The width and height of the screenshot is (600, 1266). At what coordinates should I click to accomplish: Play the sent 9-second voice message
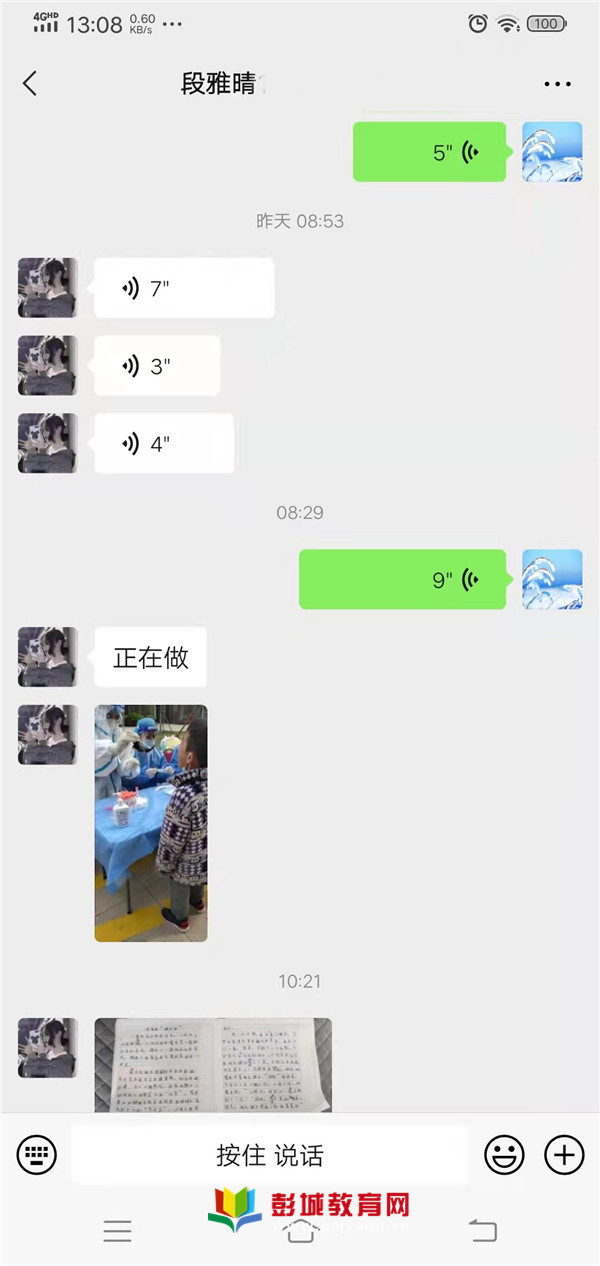click(403, 579)
